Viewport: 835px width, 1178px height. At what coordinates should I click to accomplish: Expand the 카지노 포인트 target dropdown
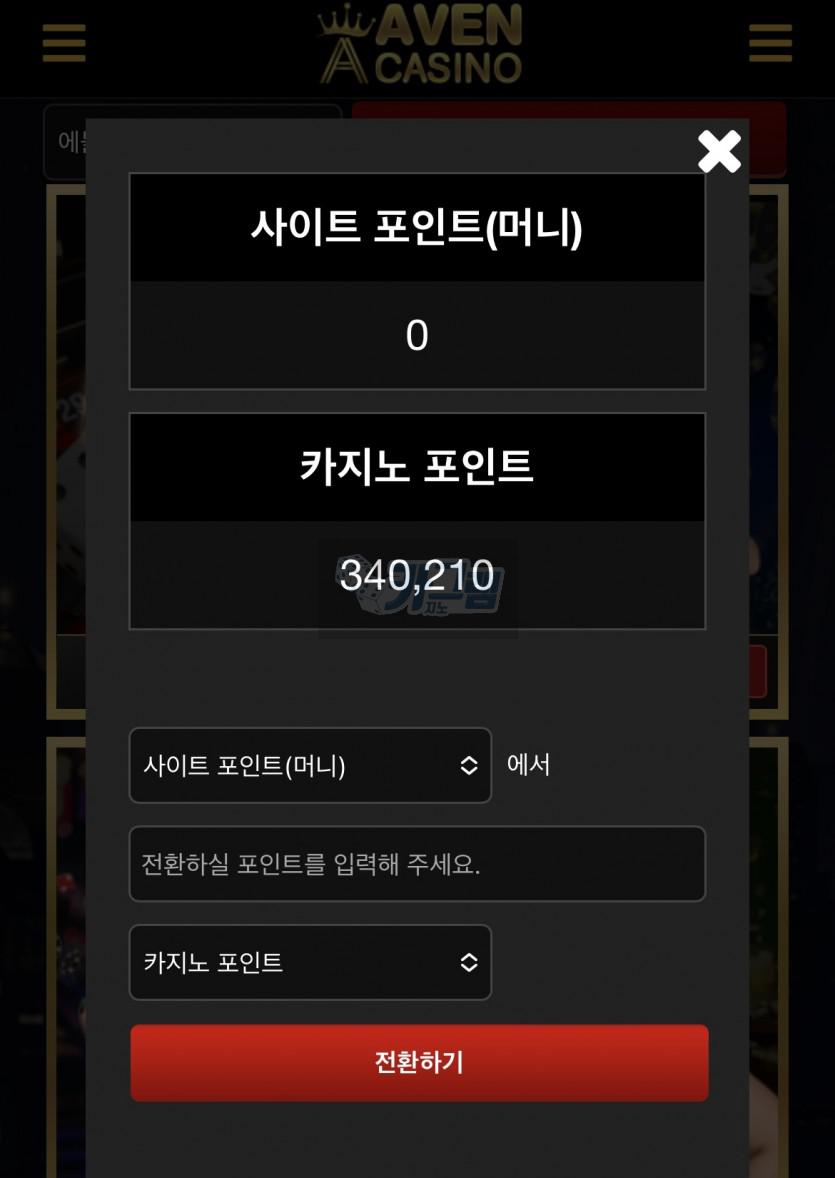tap(310, 962)
